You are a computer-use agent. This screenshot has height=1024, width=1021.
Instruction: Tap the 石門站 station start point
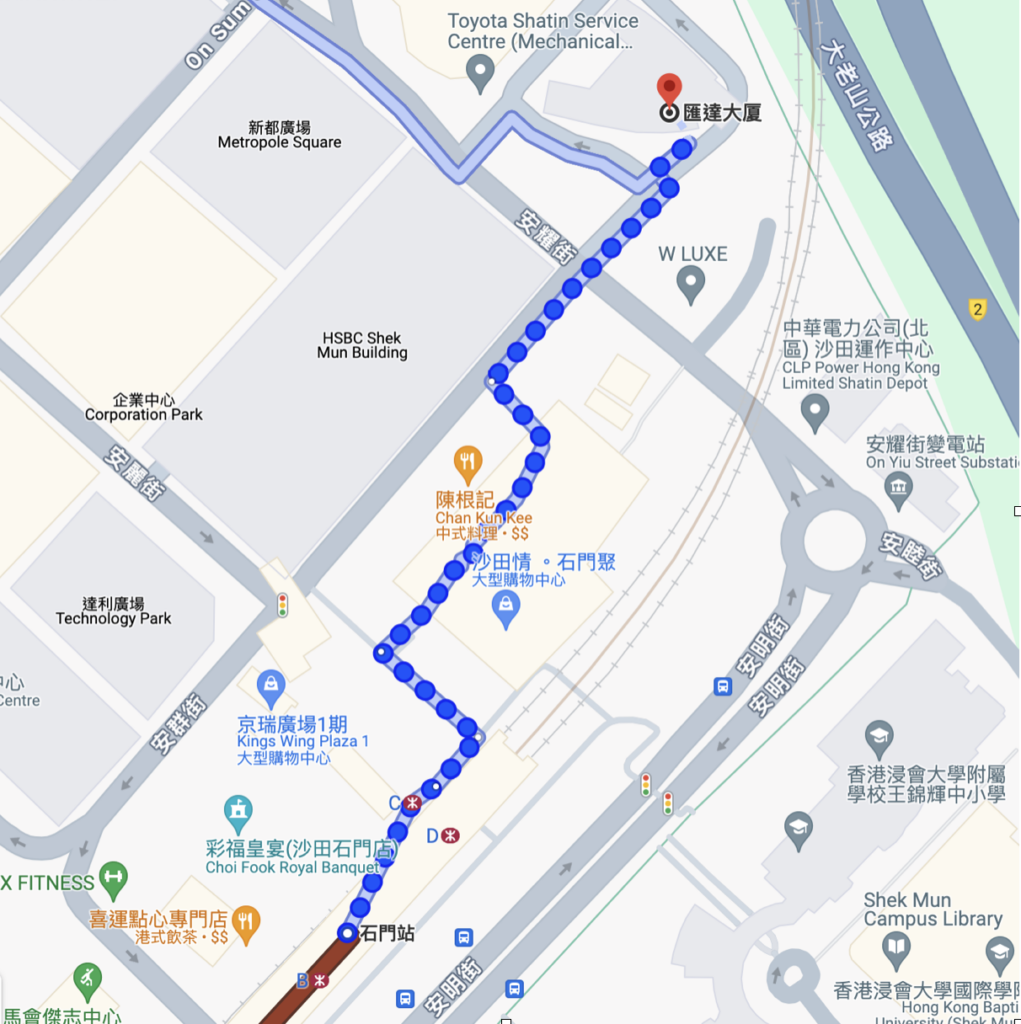coord(347,933)
